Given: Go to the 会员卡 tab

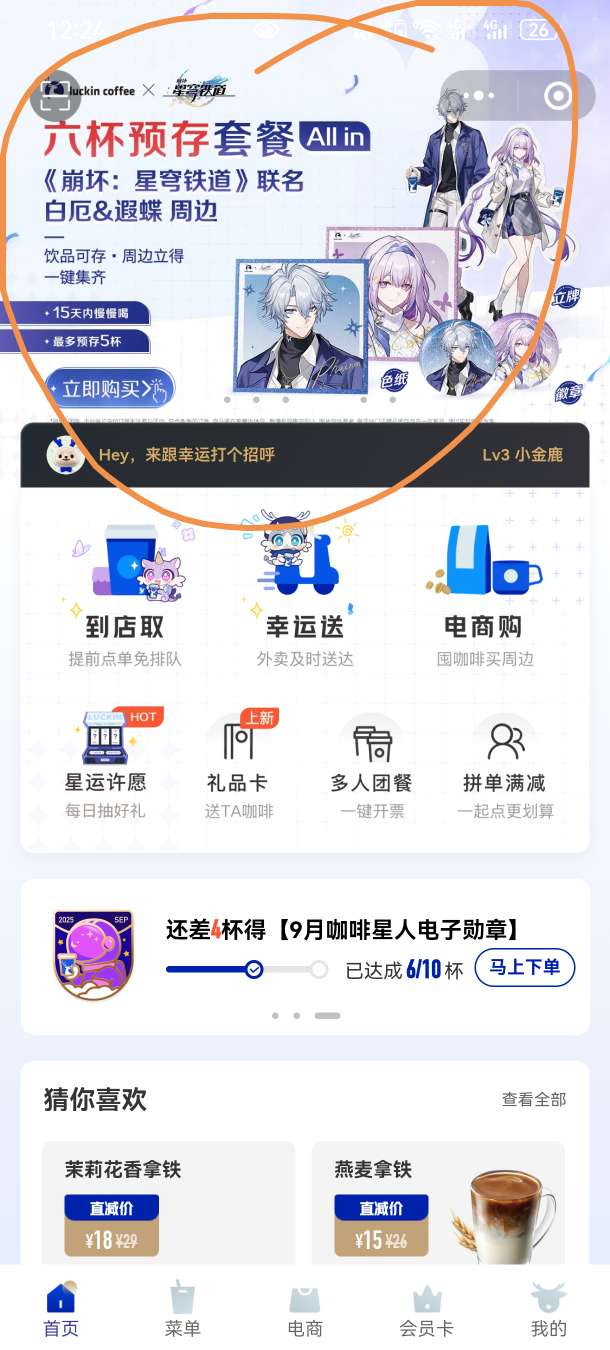Looking at the screenshot, I should pyautogui.click(x=426, y=1308).
